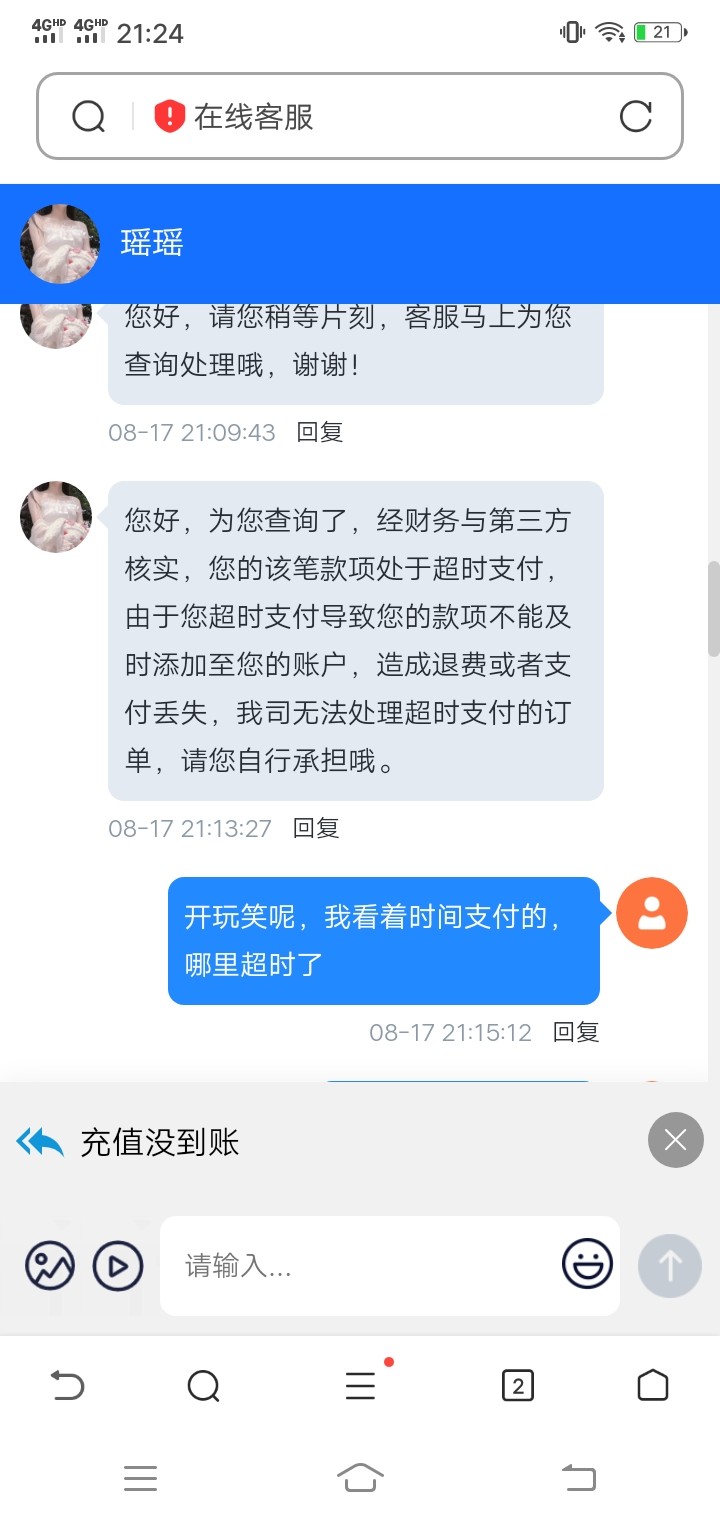
Task: Go back with the browser back arrow
Action: point(67,1386)
